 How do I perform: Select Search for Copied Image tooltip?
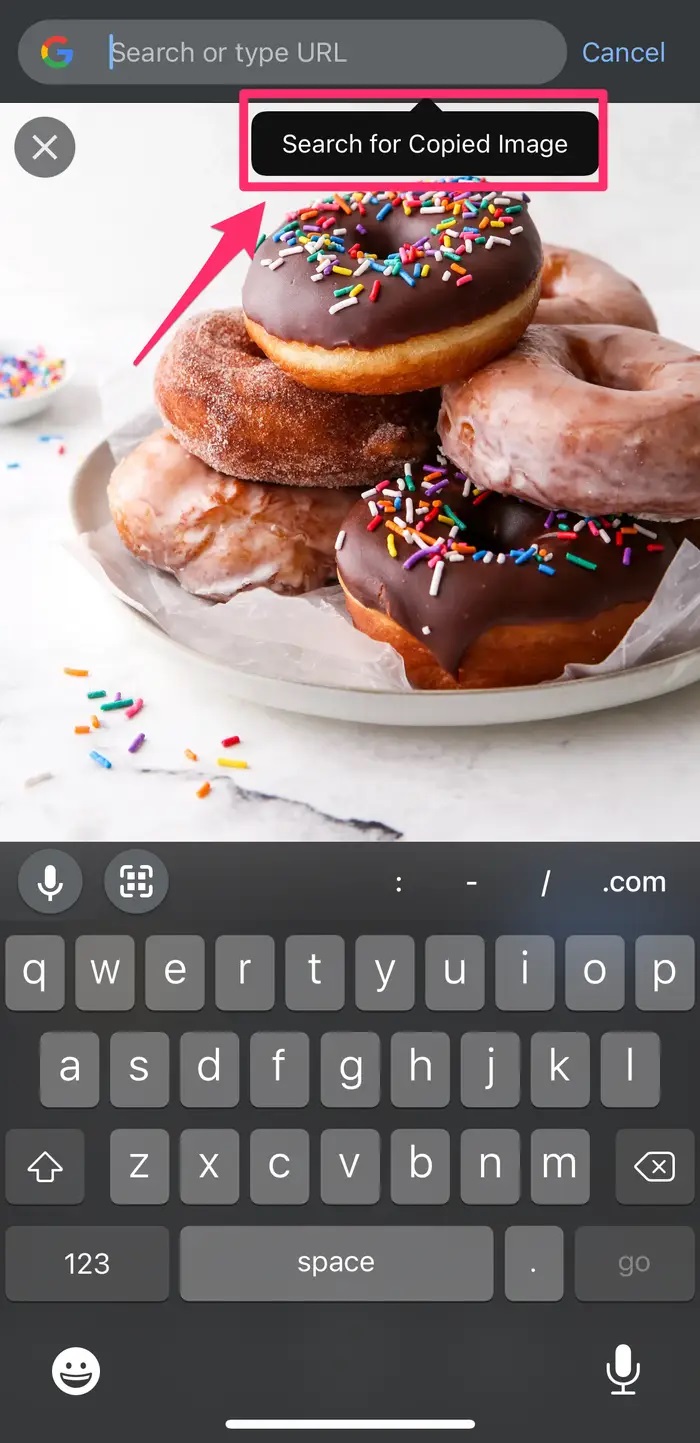point(424,144)
